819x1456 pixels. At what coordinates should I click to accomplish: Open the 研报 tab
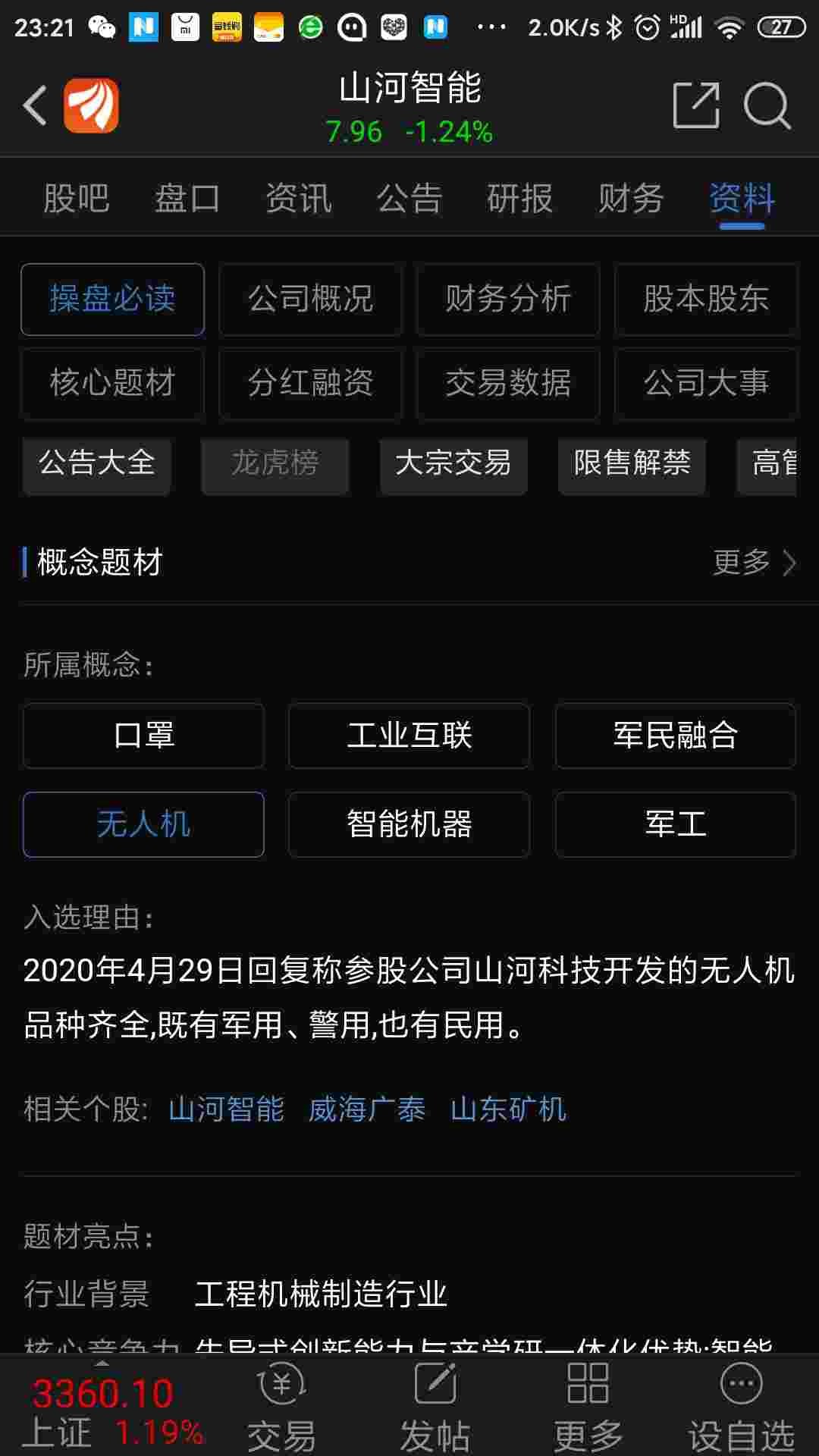(x=519, y=199)
